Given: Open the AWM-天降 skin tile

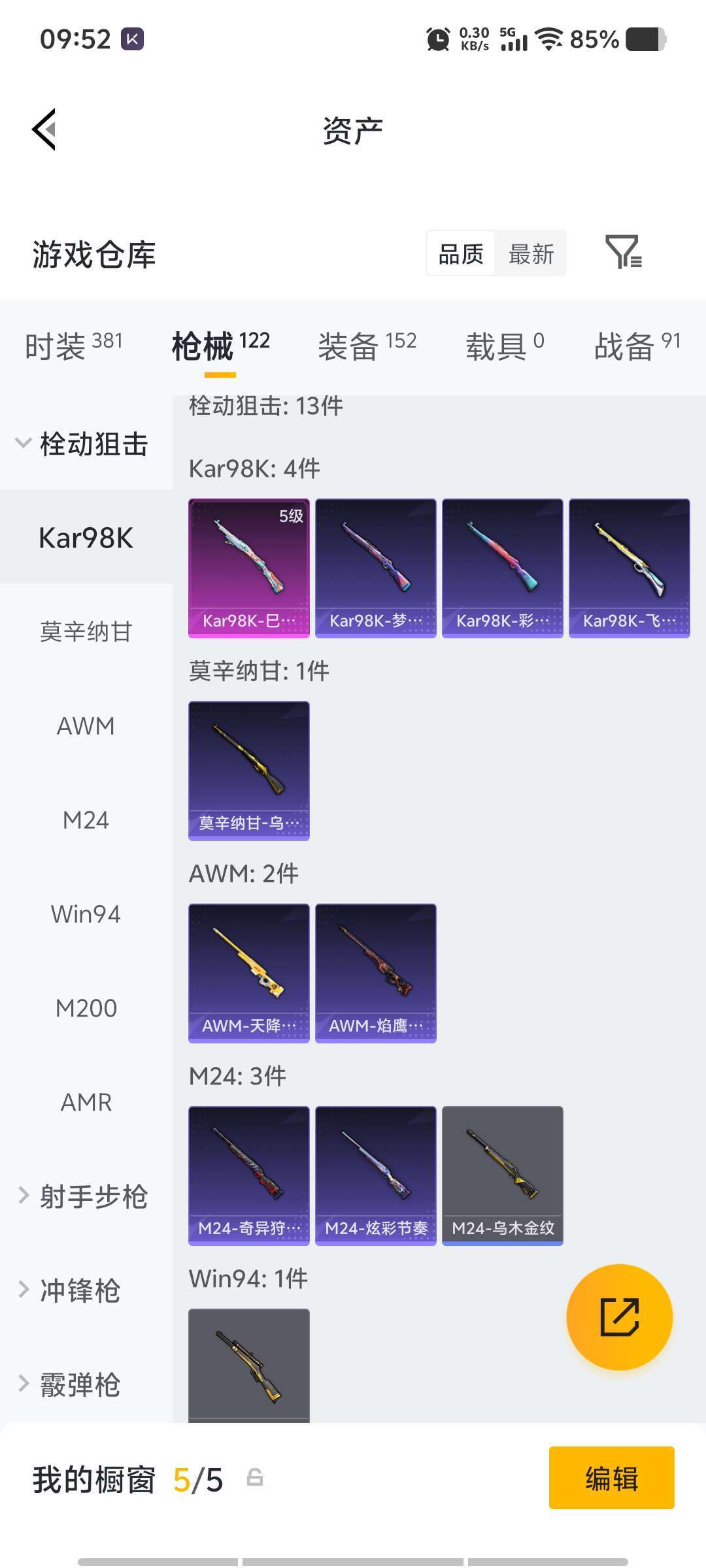Looking at the screenshot, I should tap(249, 973).
